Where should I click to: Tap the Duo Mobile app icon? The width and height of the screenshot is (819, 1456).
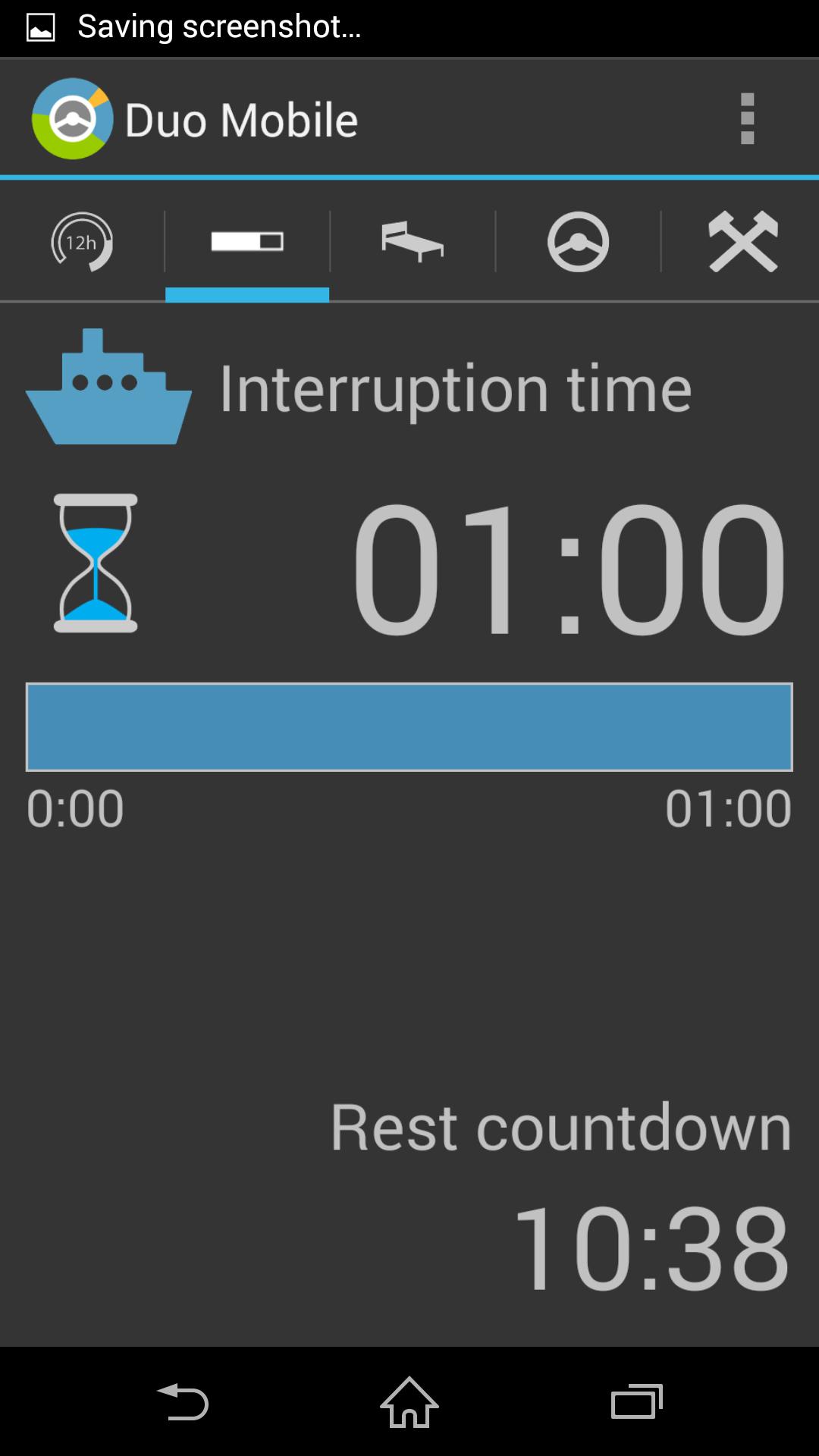coord(73,119)
